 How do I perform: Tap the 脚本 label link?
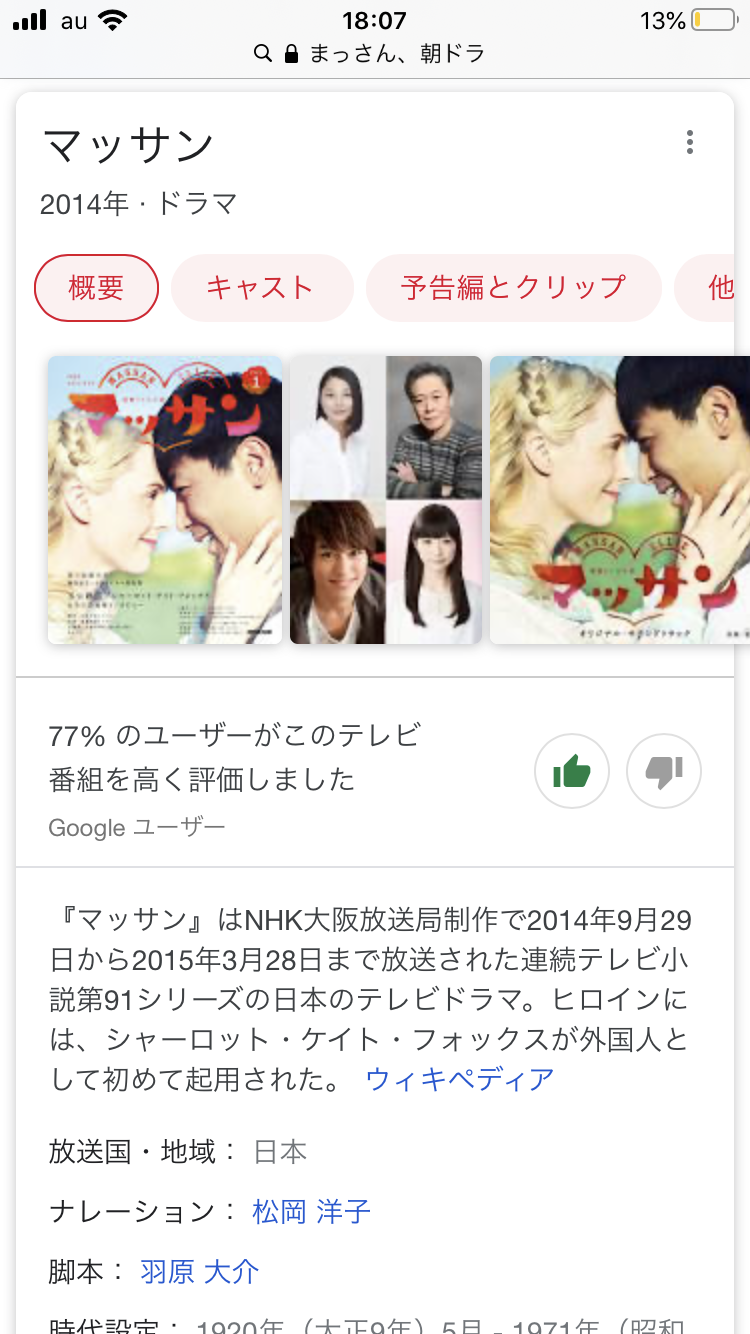(x=76, y=1272)
